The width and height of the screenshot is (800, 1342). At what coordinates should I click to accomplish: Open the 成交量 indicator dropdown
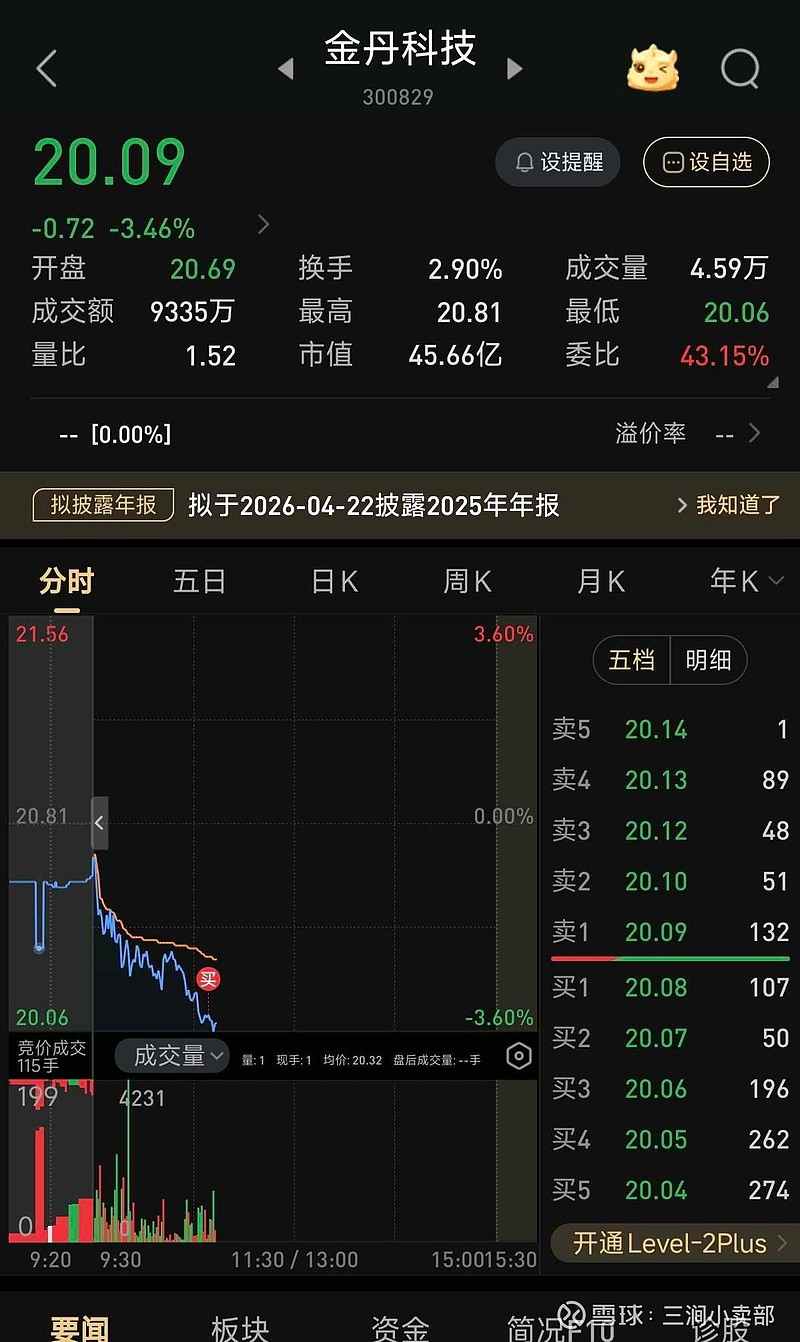pyautogui.click(x=171, y=1056)
